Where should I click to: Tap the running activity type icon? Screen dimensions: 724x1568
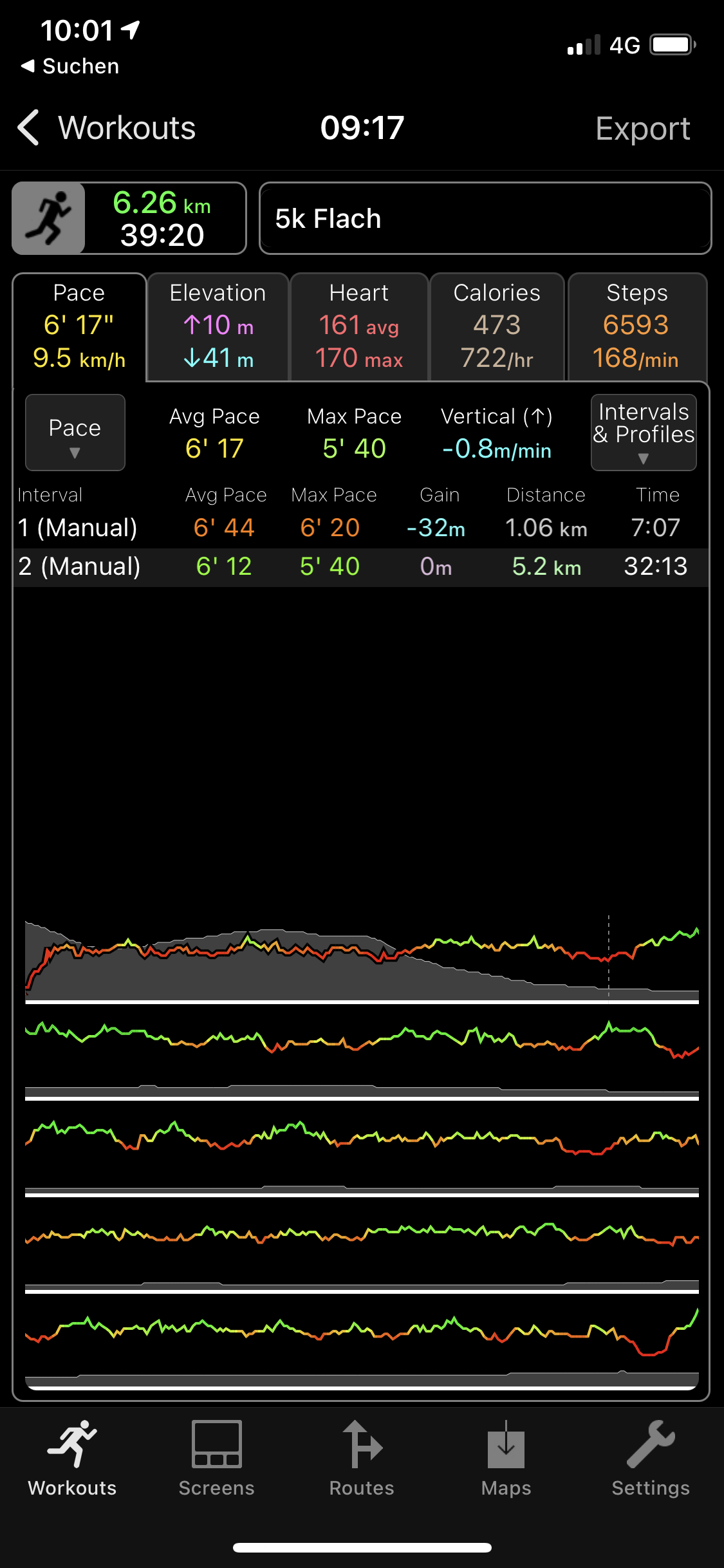[x=49, y=218]
